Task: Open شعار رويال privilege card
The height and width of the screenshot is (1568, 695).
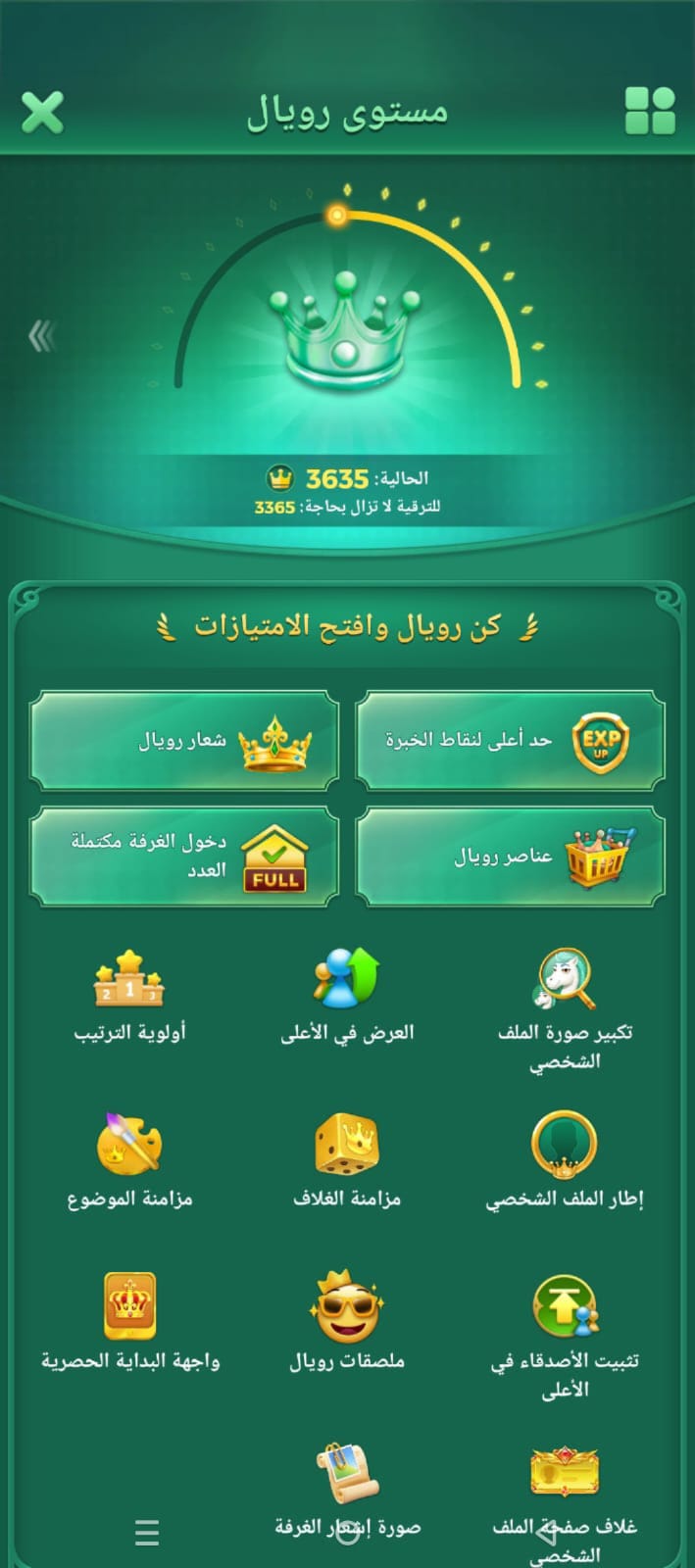Action: tap(184, 741)
